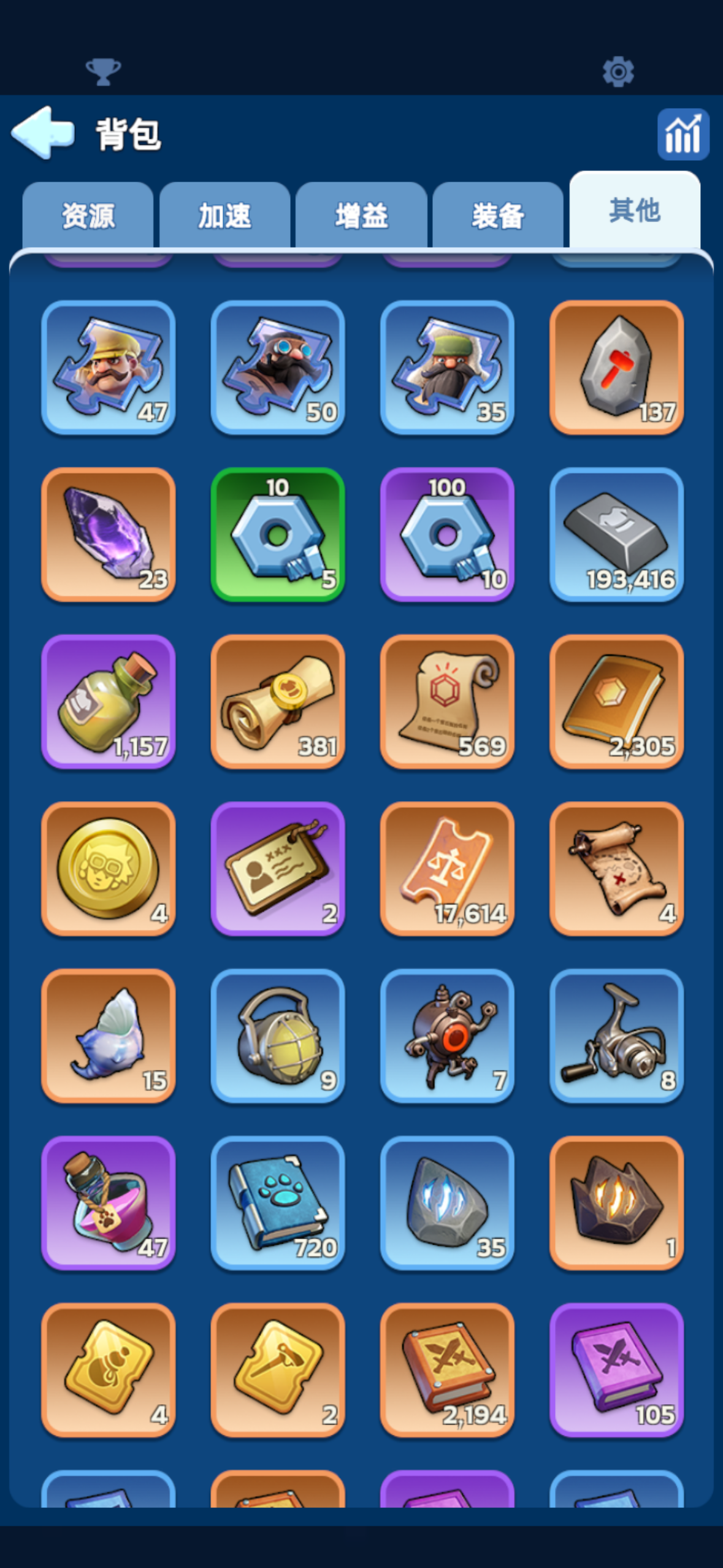Select the gold coin item with 4
The image size is (723, 1568).
(x=109, y=868)
